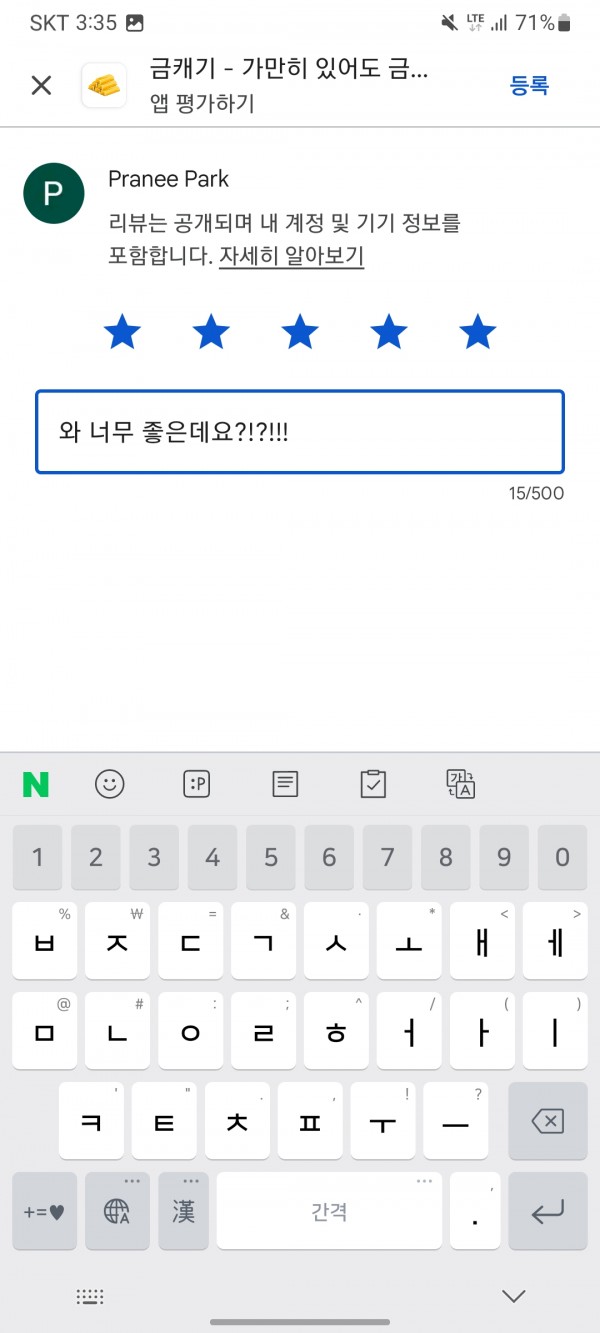Image resolution: width=600 pixels, height=1333 pixels.
Task: Tap the 漢 hanja conversion key
Action: (x=183, y=1211)
